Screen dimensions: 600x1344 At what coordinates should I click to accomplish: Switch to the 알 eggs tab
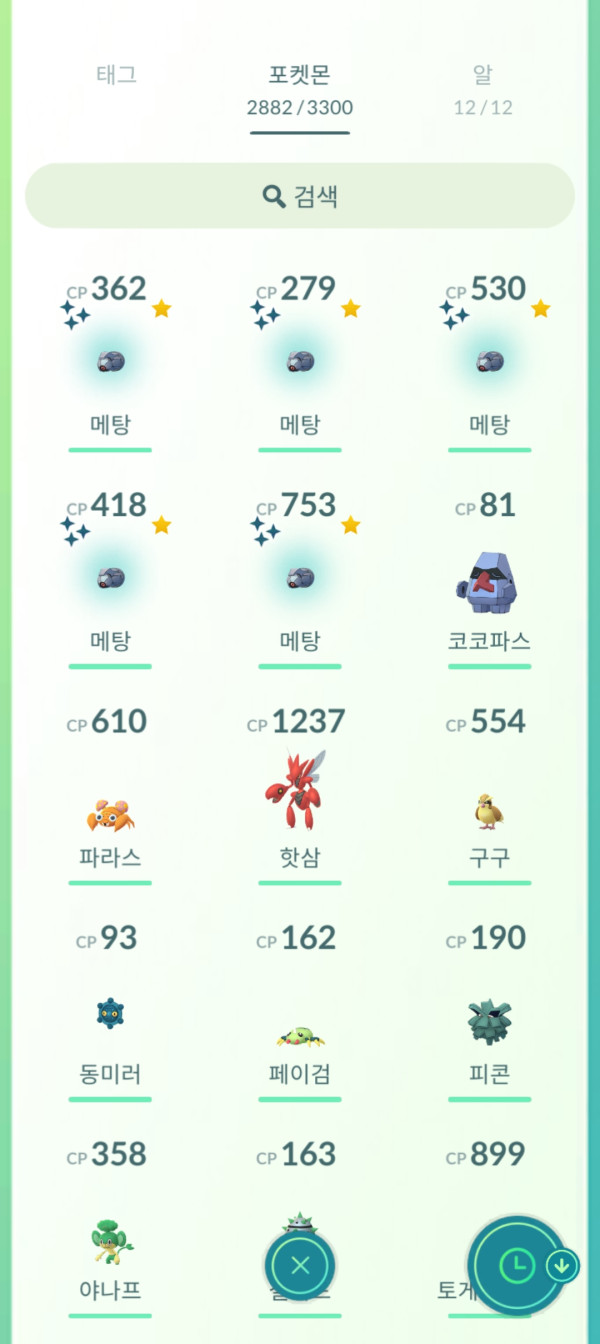tap(483, 88)
